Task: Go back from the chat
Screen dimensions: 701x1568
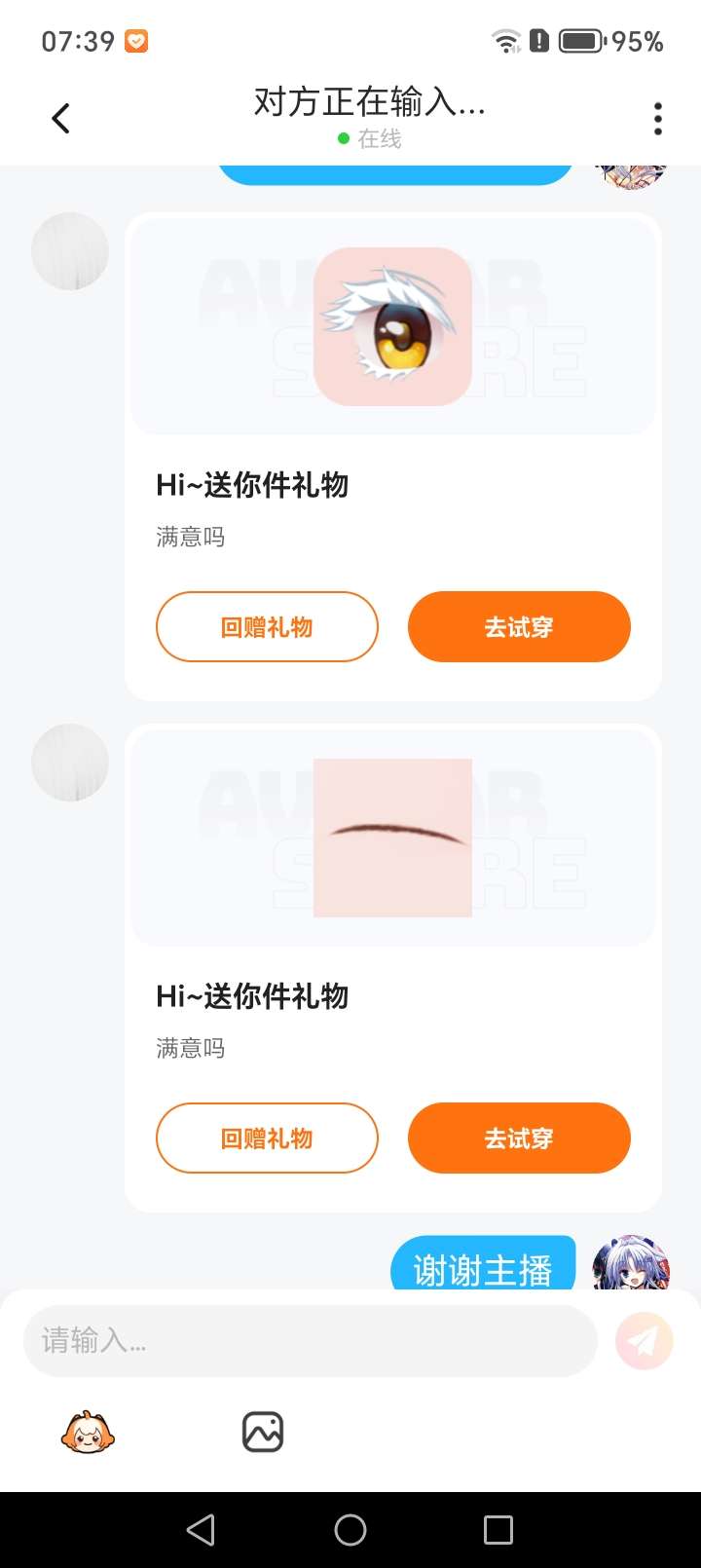Action: [60, 119]
